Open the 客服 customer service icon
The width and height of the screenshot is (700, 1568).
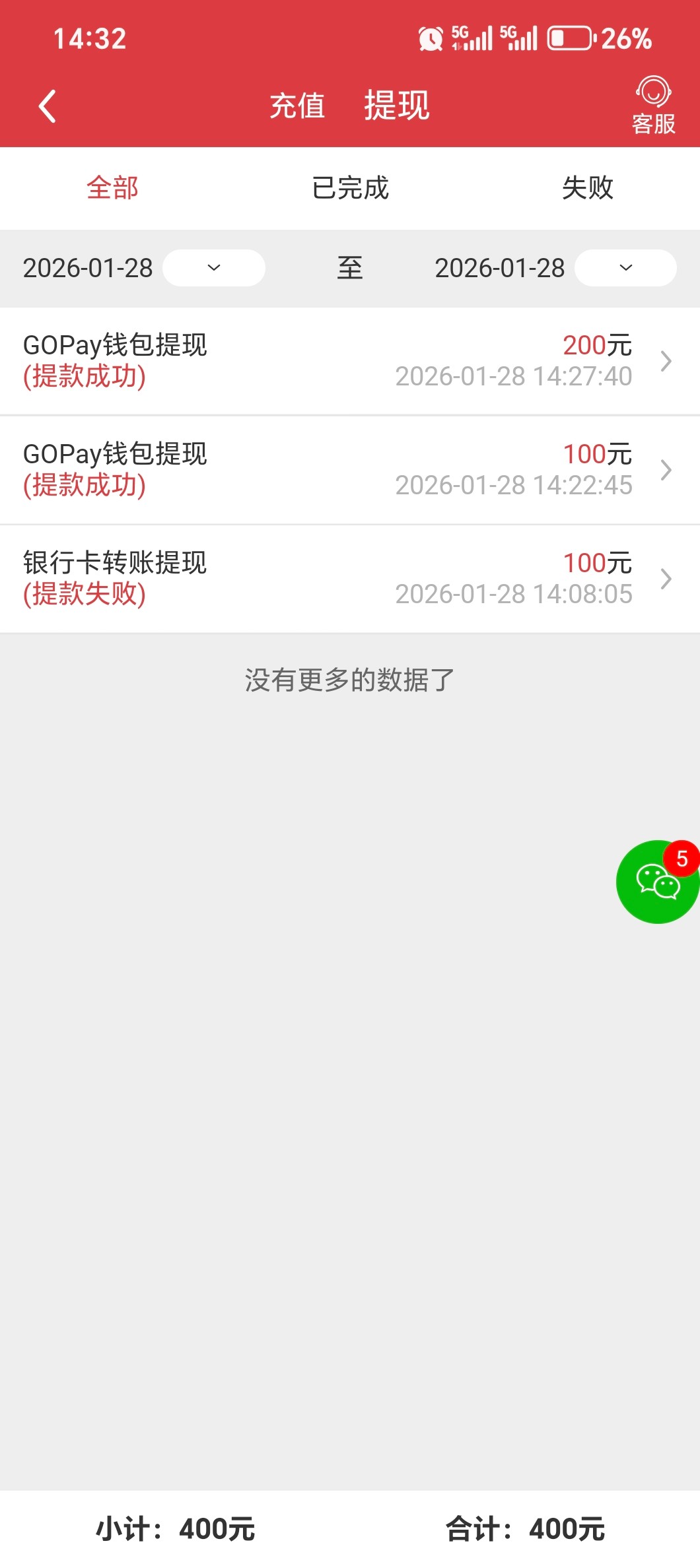(654, 104)
